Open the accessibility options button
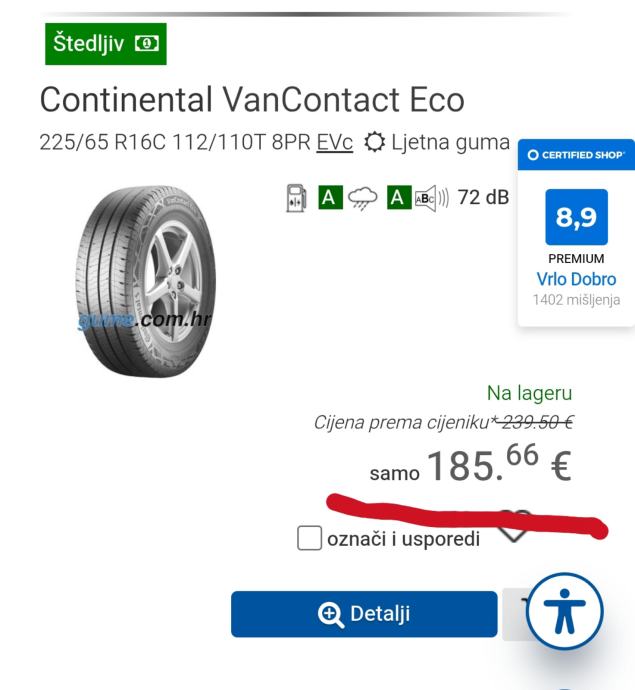Image resolution: width=635 pixels, height=690 pixels. click(x=565, y=610)
